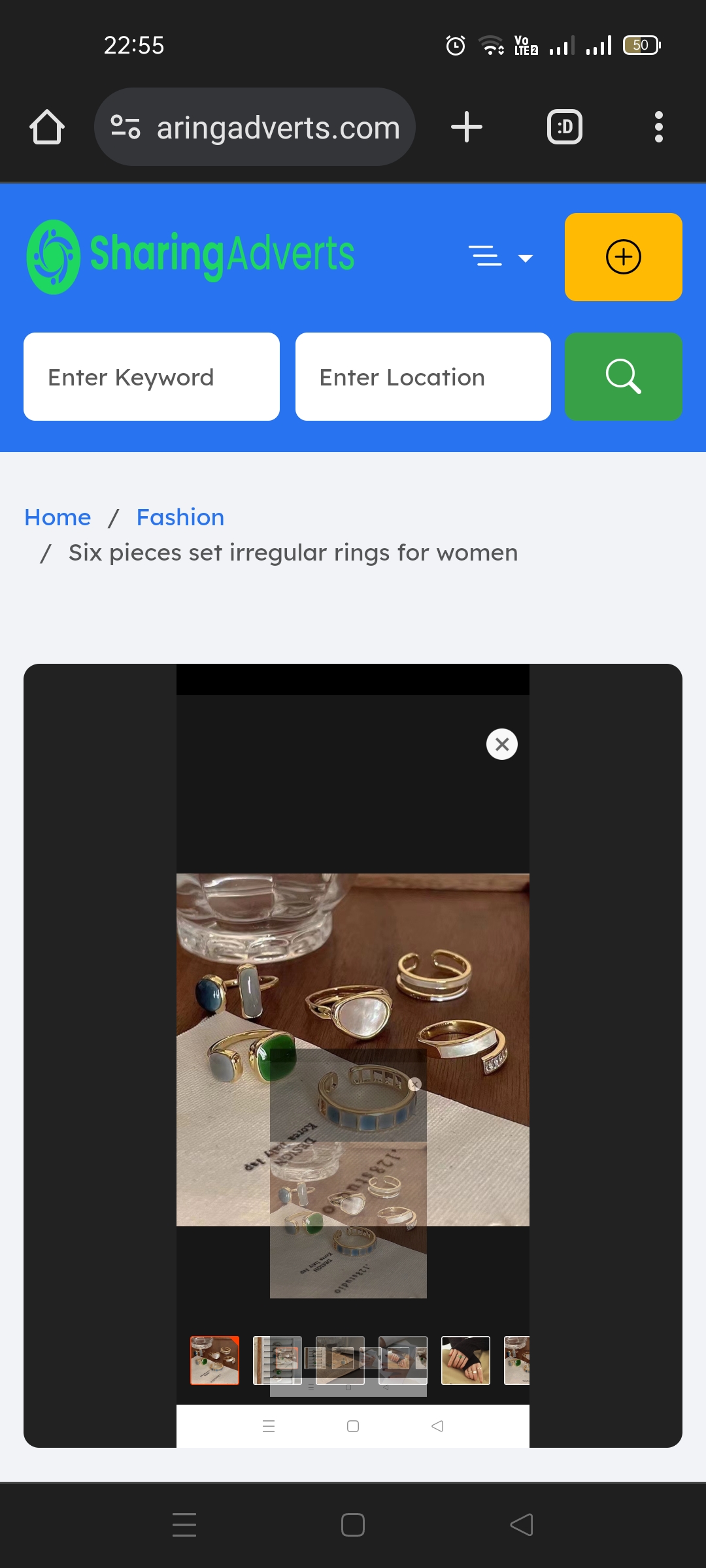Open the main rings product image
The height and width of the screenshot is (1568, 706).
(x=353, y=980)
